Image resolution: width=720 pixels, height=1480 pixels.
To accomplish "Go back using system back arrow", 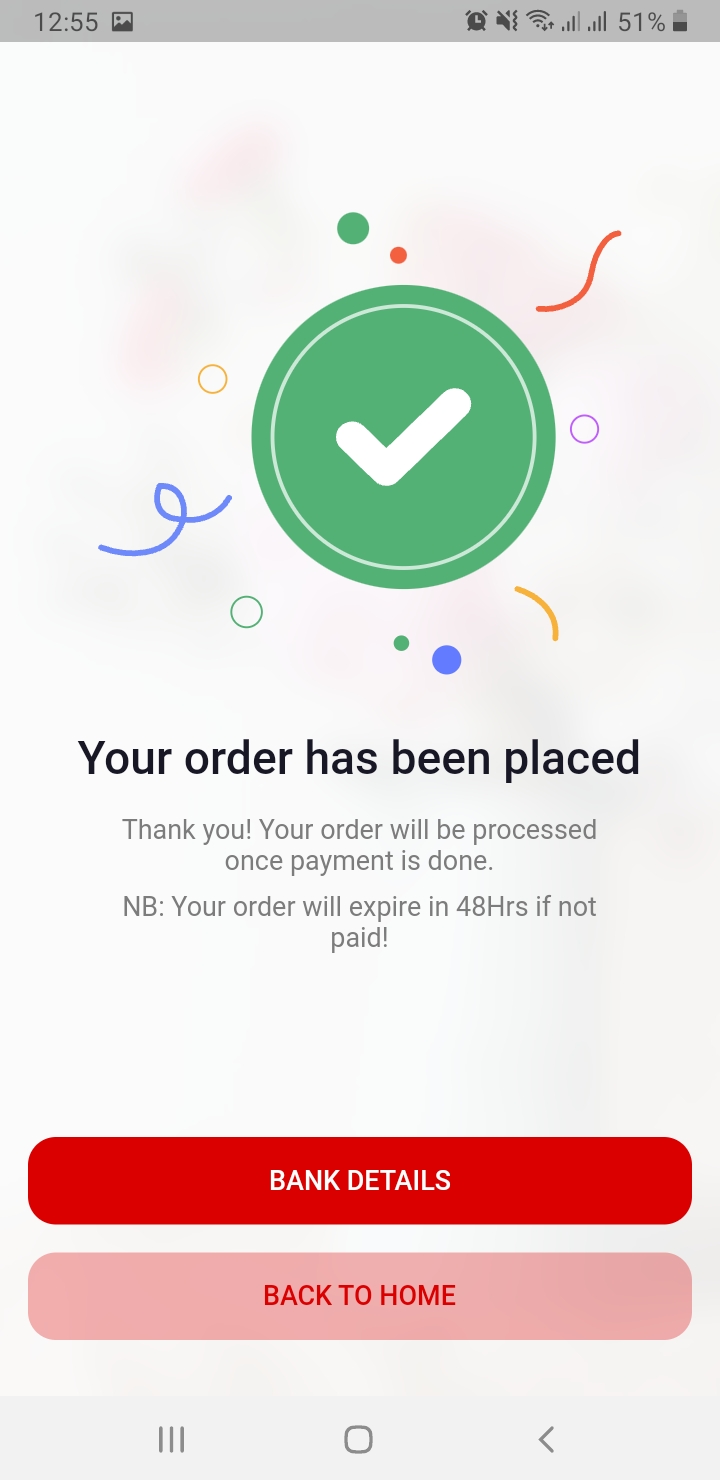I will click(546, 1439).
